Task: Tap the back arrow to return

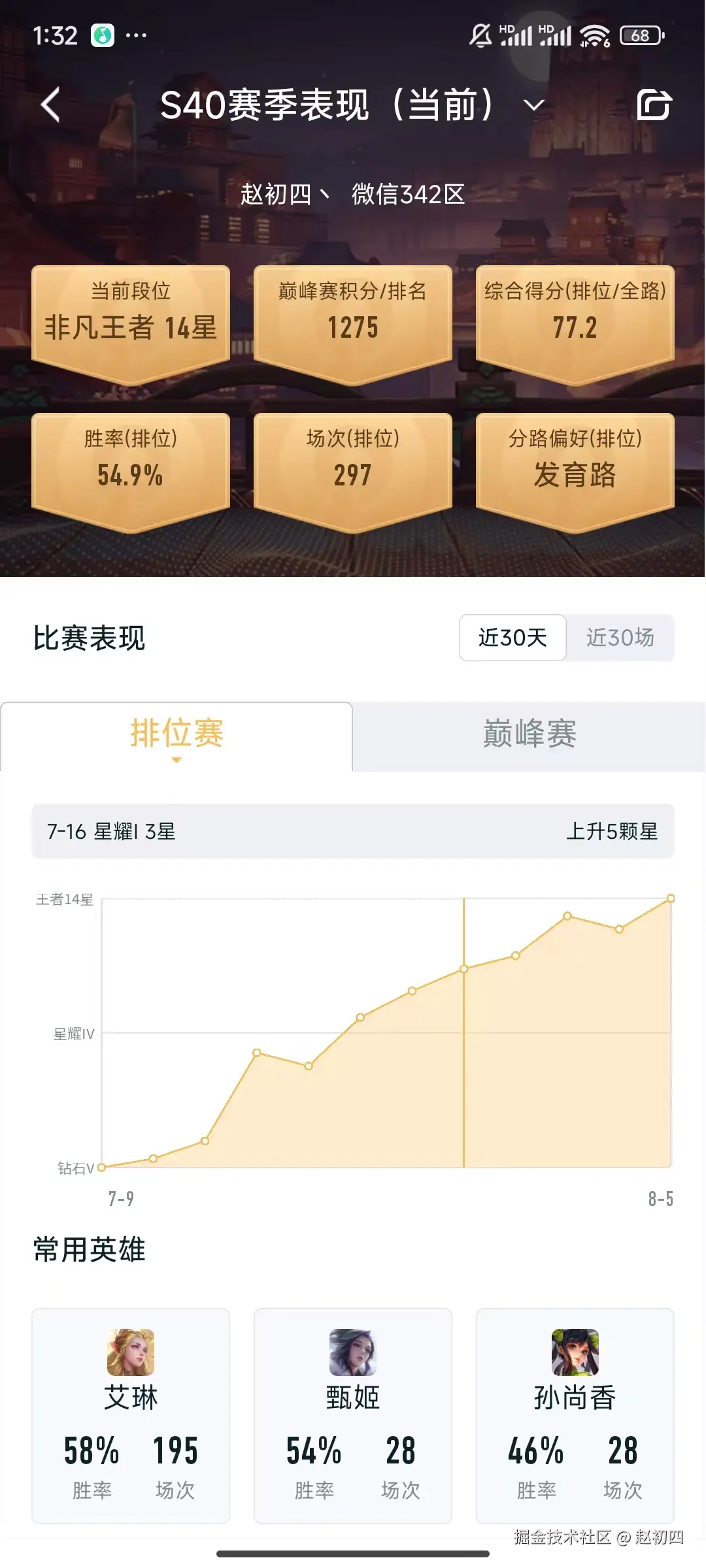Action: point(51,105)
